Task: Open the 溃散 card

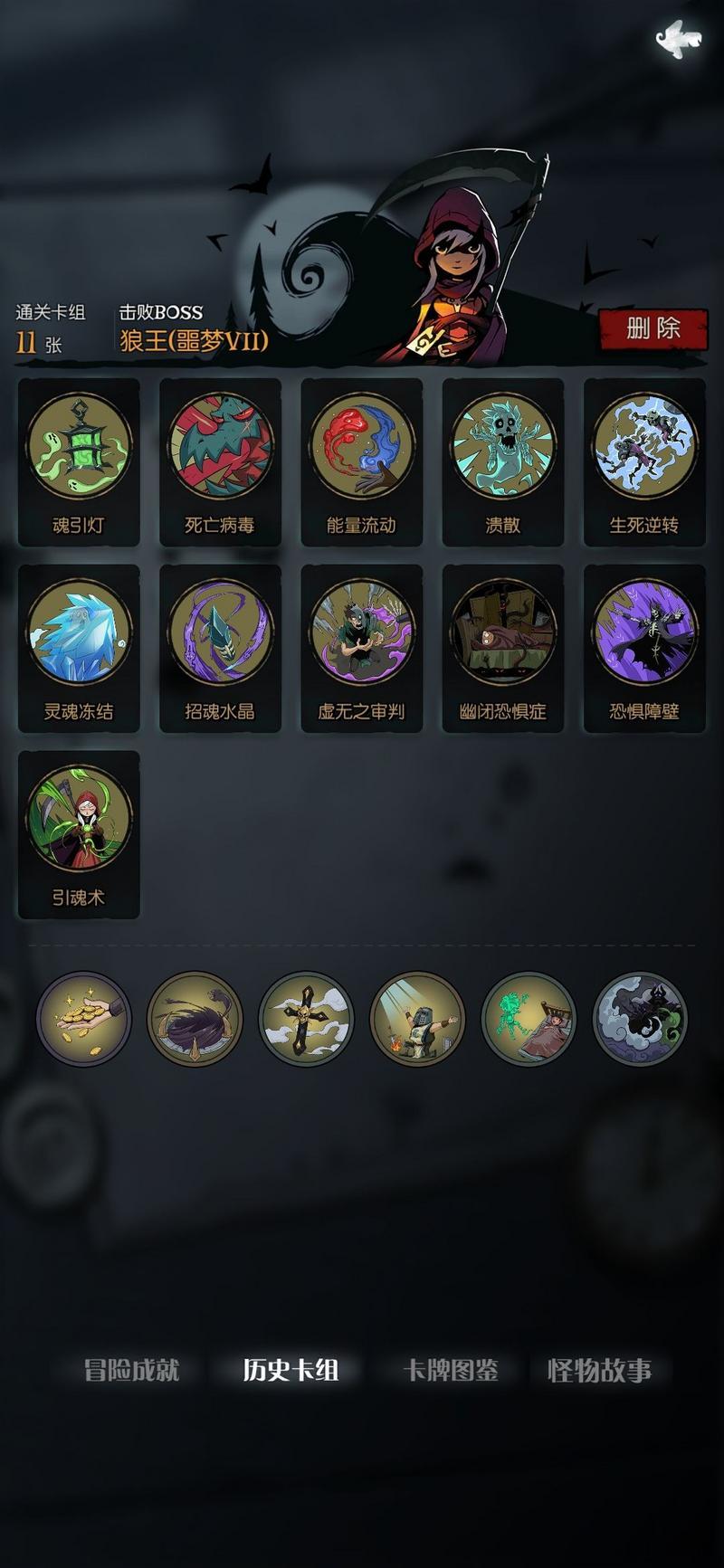Action: pos(502,461)
